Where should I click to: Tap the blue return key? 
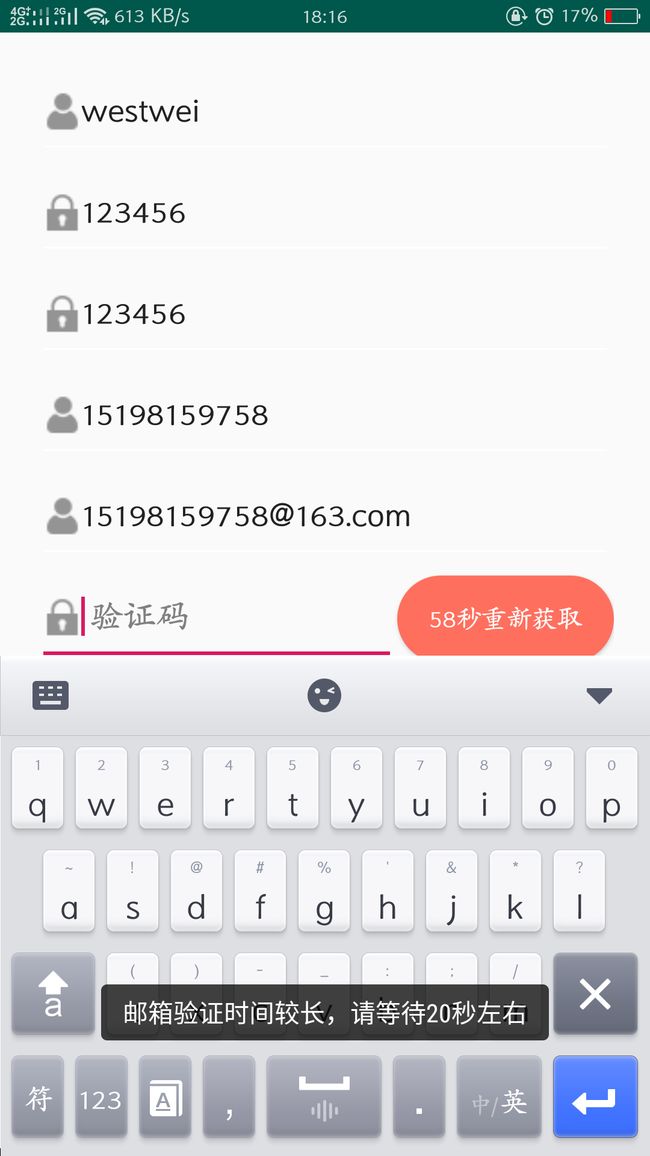click(x=595, y=1096)
